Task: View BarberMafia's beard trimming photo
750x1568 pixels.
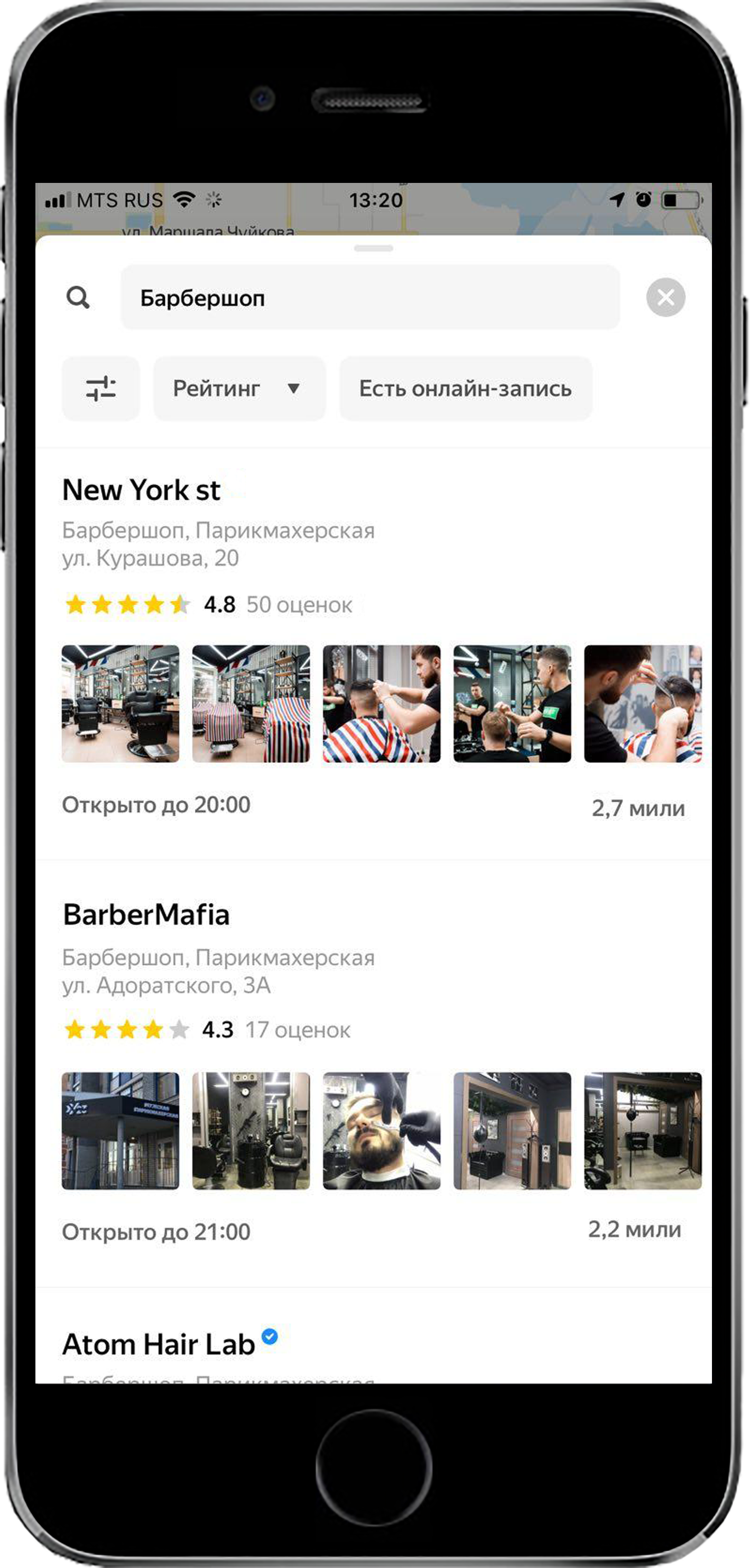Action: [x=381, y=1130]
